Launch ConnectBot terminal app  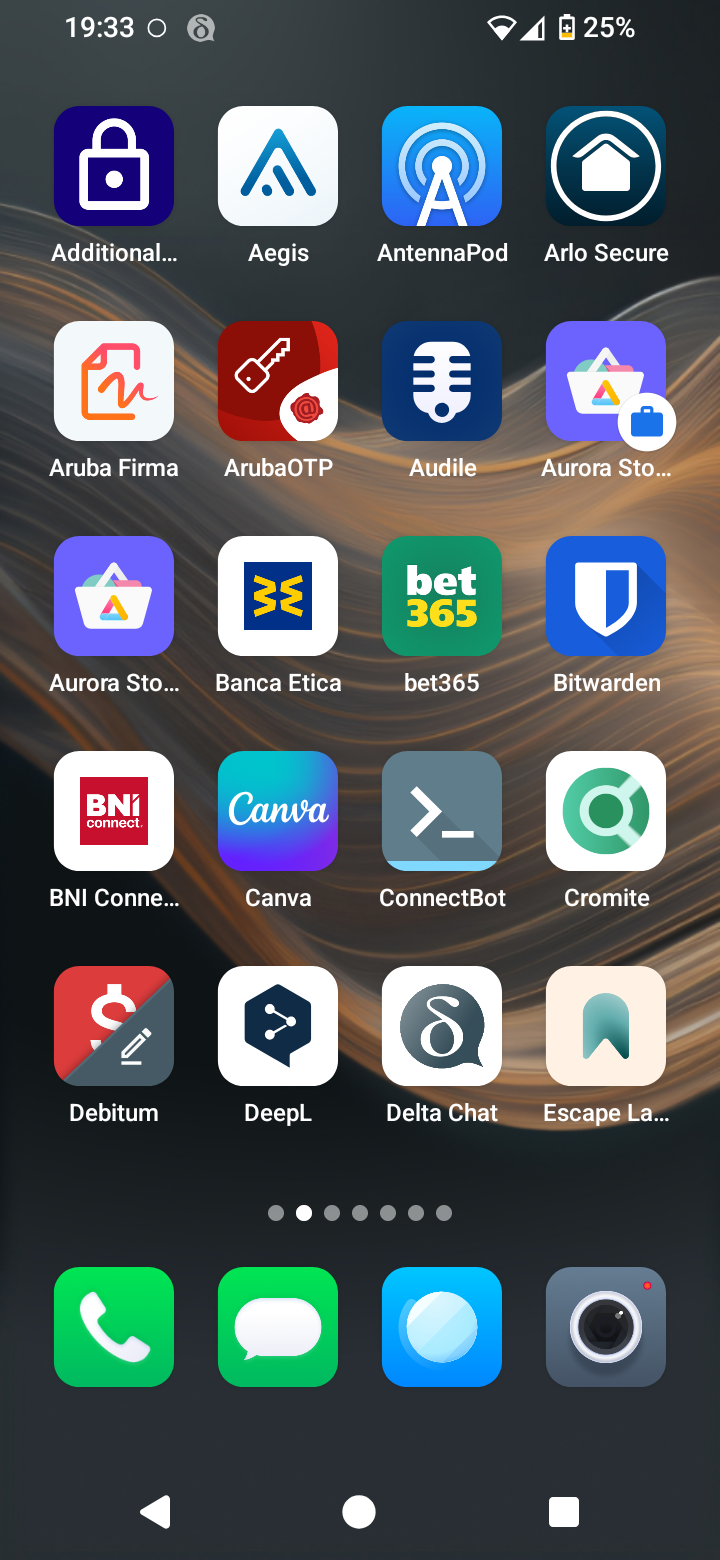442,811
